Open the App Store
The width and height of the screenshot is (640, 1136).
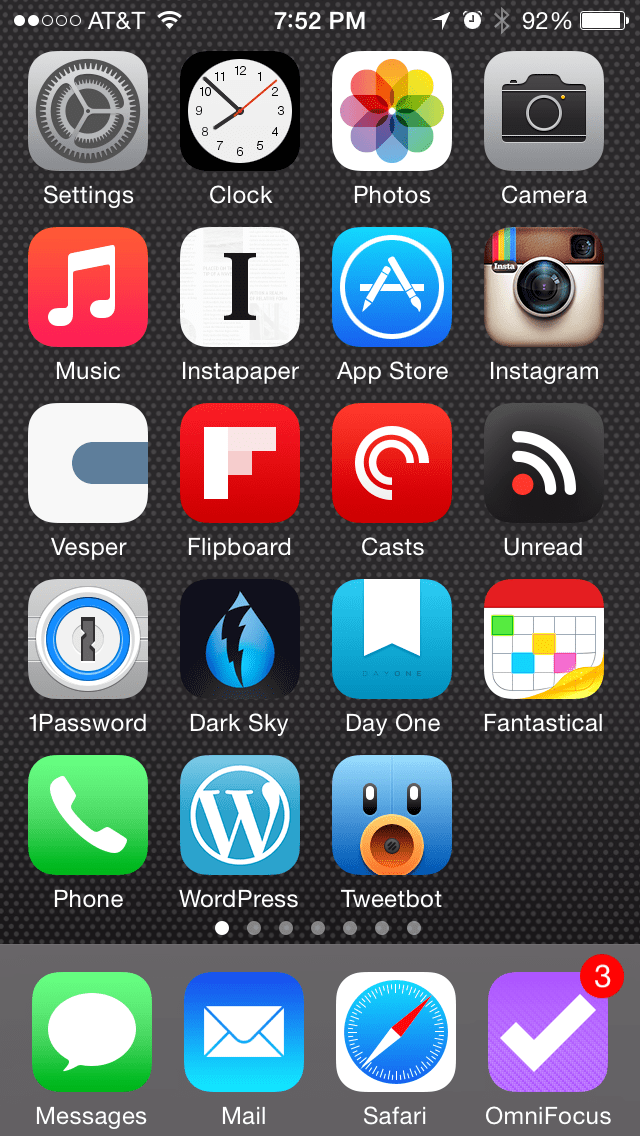(392, 287)
